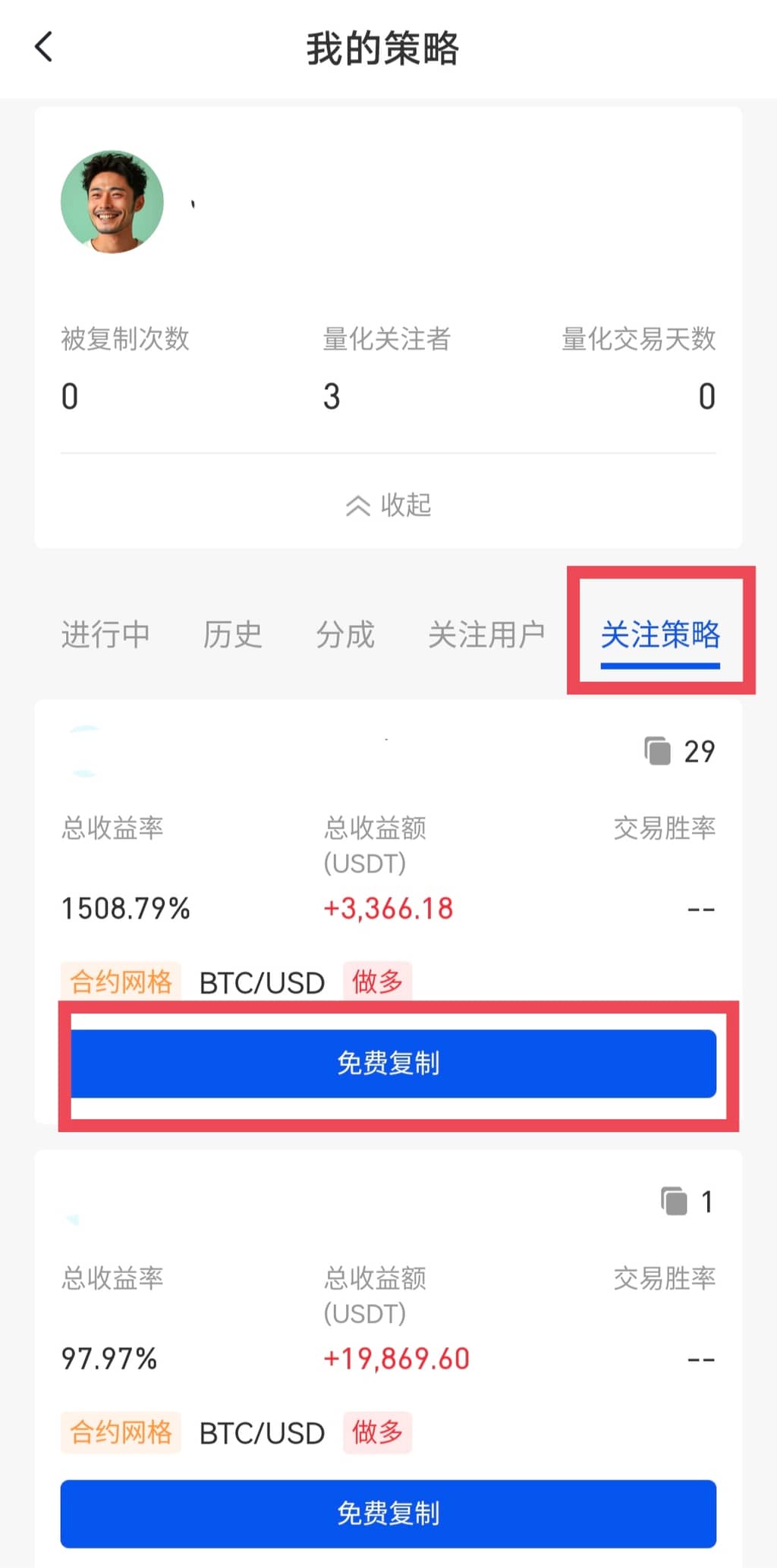The width and height of the screenshot is (777, 1568).
Task: Open the 分成 tab
Action: click(x=345, y=634)
